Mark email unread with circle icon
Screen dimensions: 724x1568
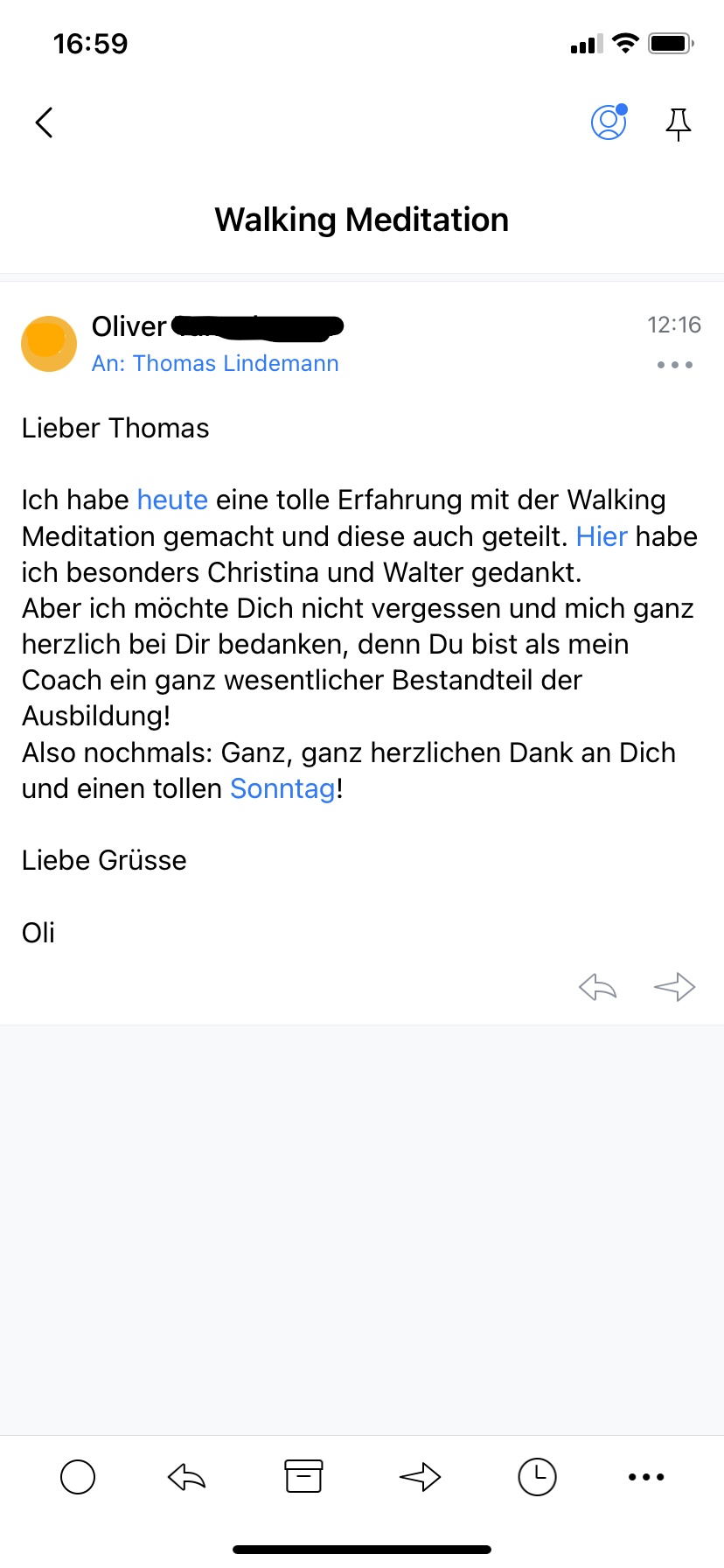coord(78,1477)
